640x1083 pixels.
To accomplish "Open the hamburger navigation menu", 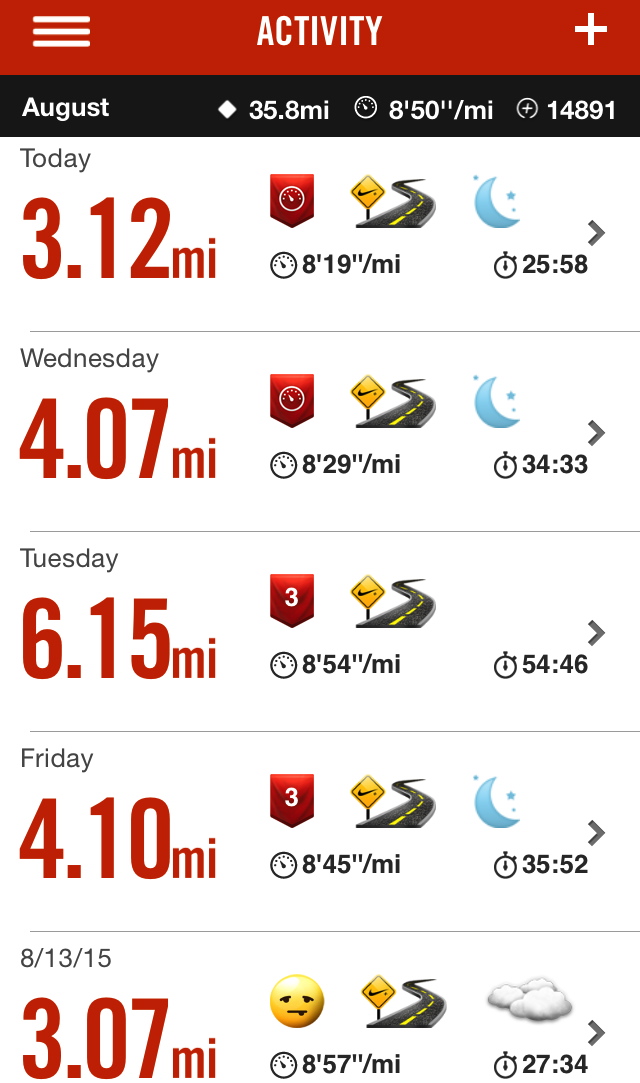I will 61,32.
